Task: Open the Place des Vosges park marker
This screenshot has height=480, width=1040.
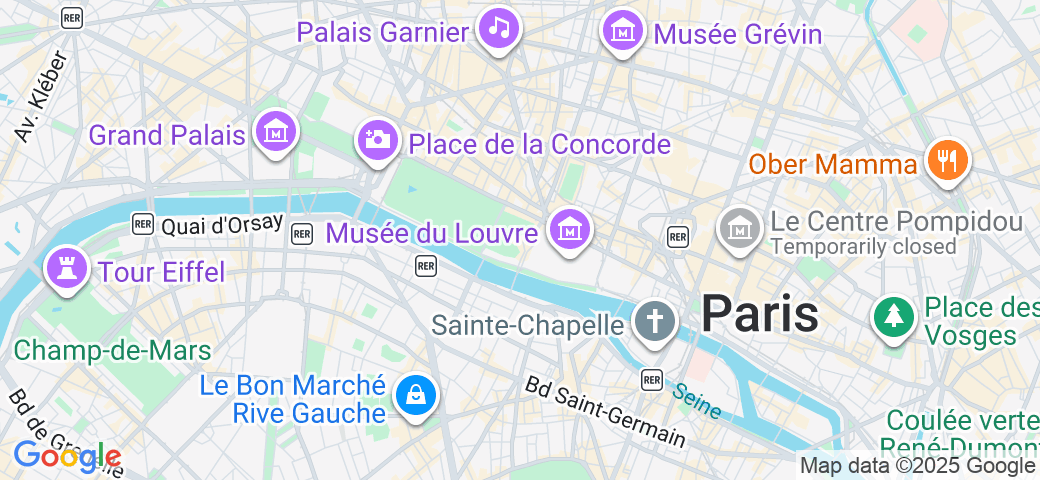Action: coord(895,318)
